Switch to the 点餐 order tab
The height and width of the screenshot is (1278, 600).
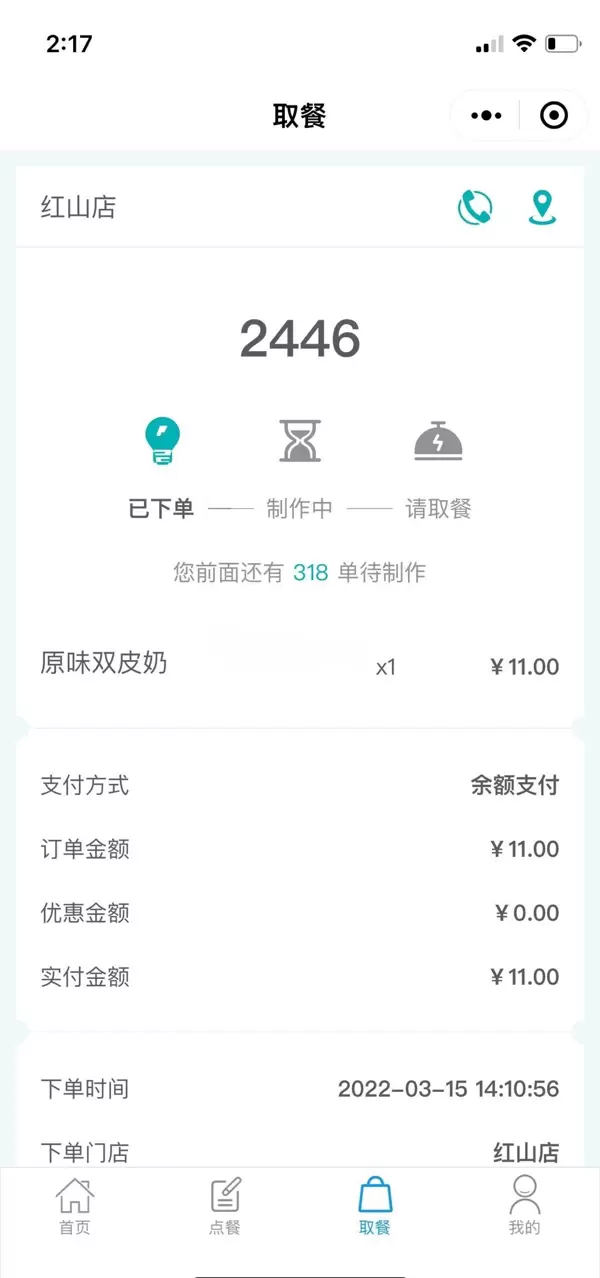[225, 1206]
